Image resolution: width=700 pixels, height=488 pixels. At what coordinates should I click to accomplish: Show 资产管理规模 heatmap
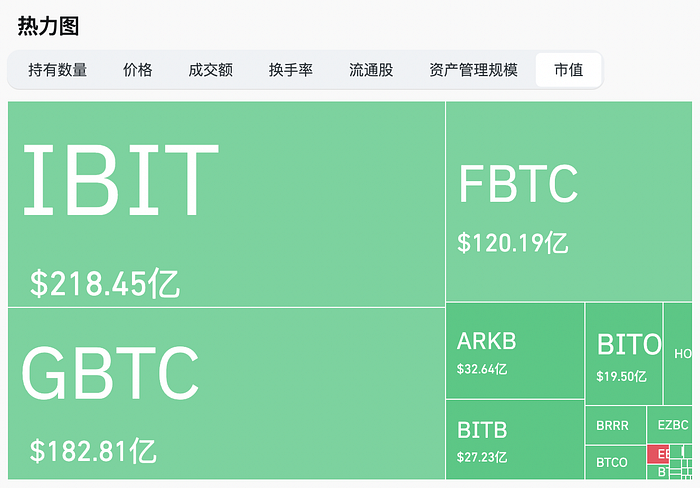point(473,70)
